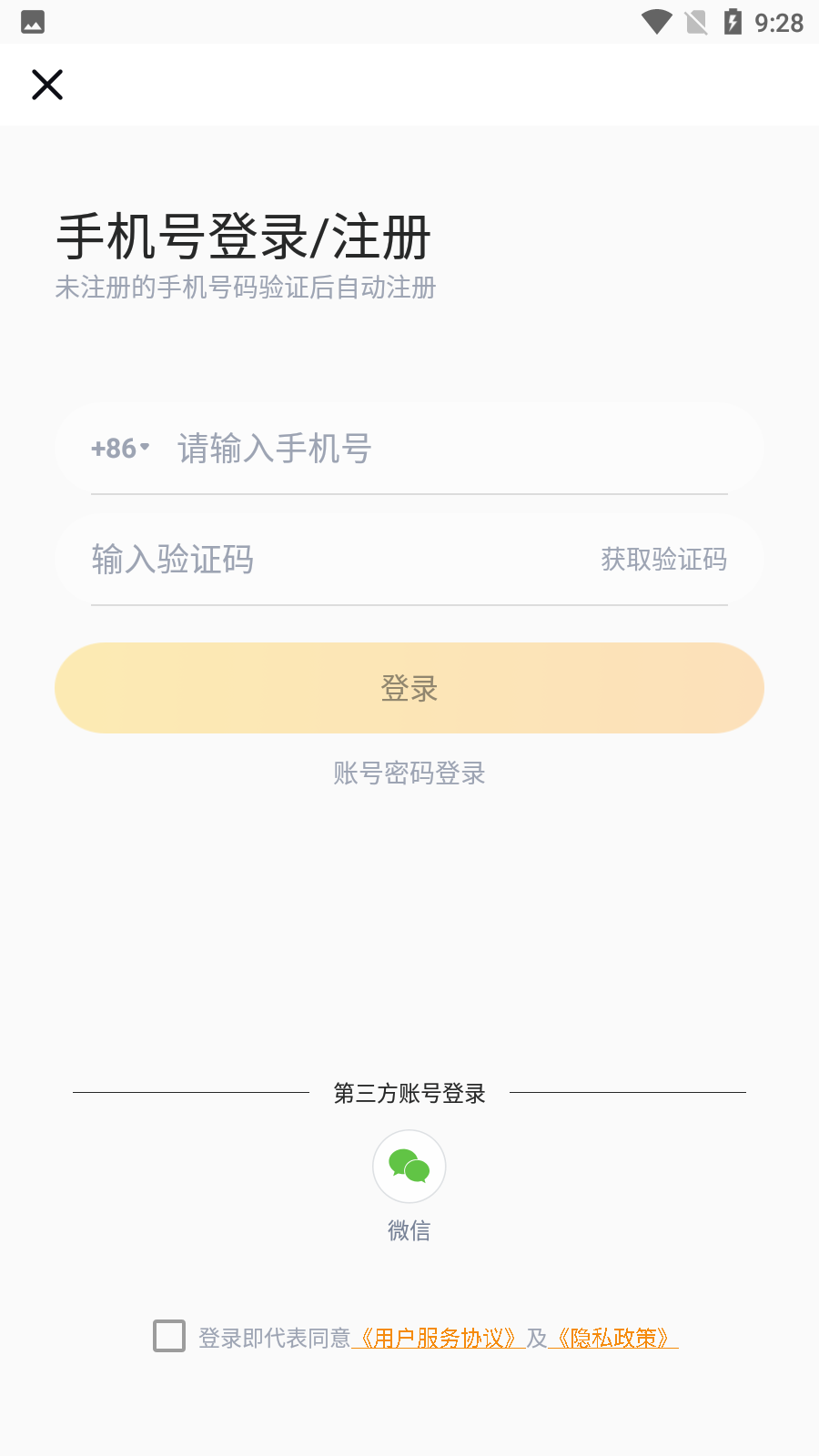Screen dimensions: 819x1456
Task: Tap the 第三方账号登录 divider text
Action: (409, 1094)
